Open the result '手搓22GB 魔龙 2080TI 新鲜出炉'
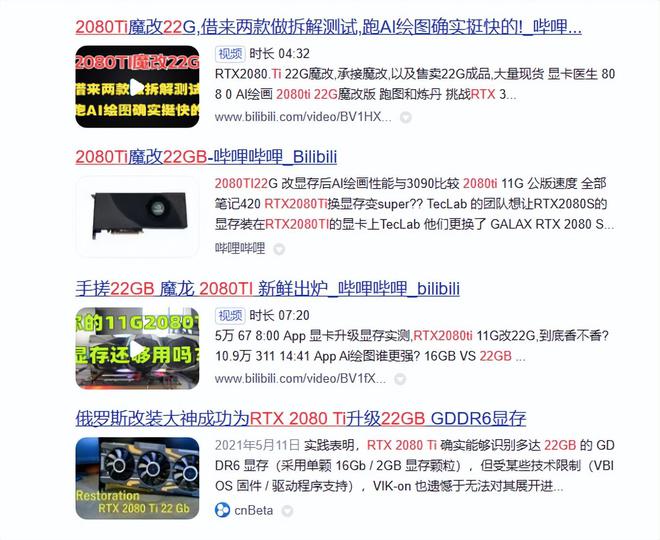The width and height of the screenshot is (660, 540). 267,288
